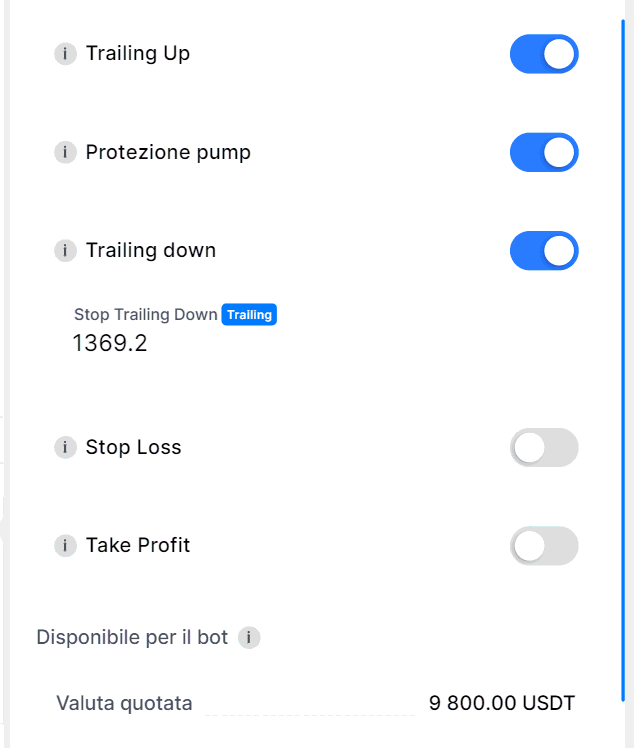Disable the Trailing Up switch

(x=544, y=54)
